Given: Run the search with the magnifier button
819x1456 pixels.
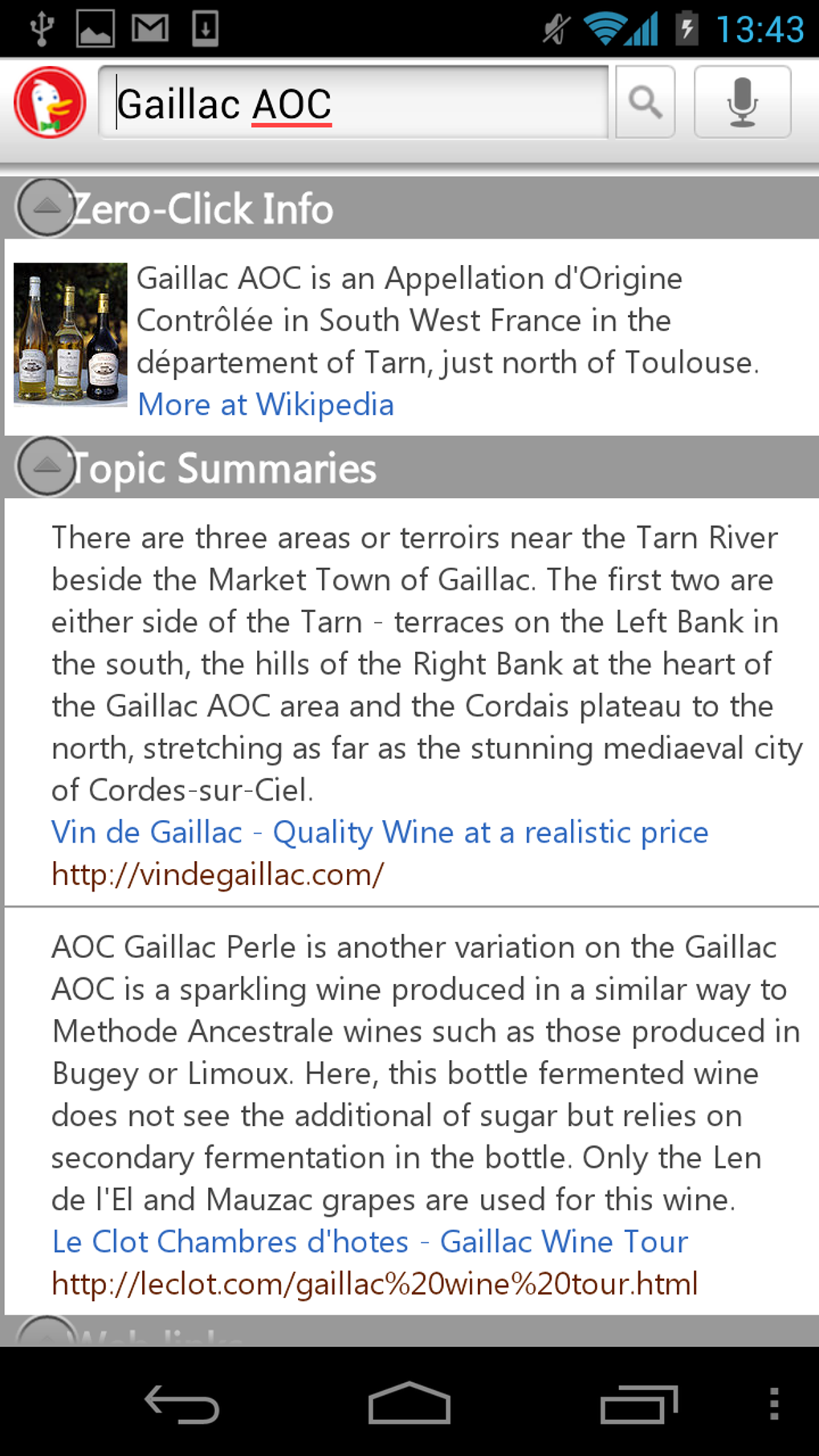Looking at the screenshot, I should pyautogui.click(x=645, y=103).
